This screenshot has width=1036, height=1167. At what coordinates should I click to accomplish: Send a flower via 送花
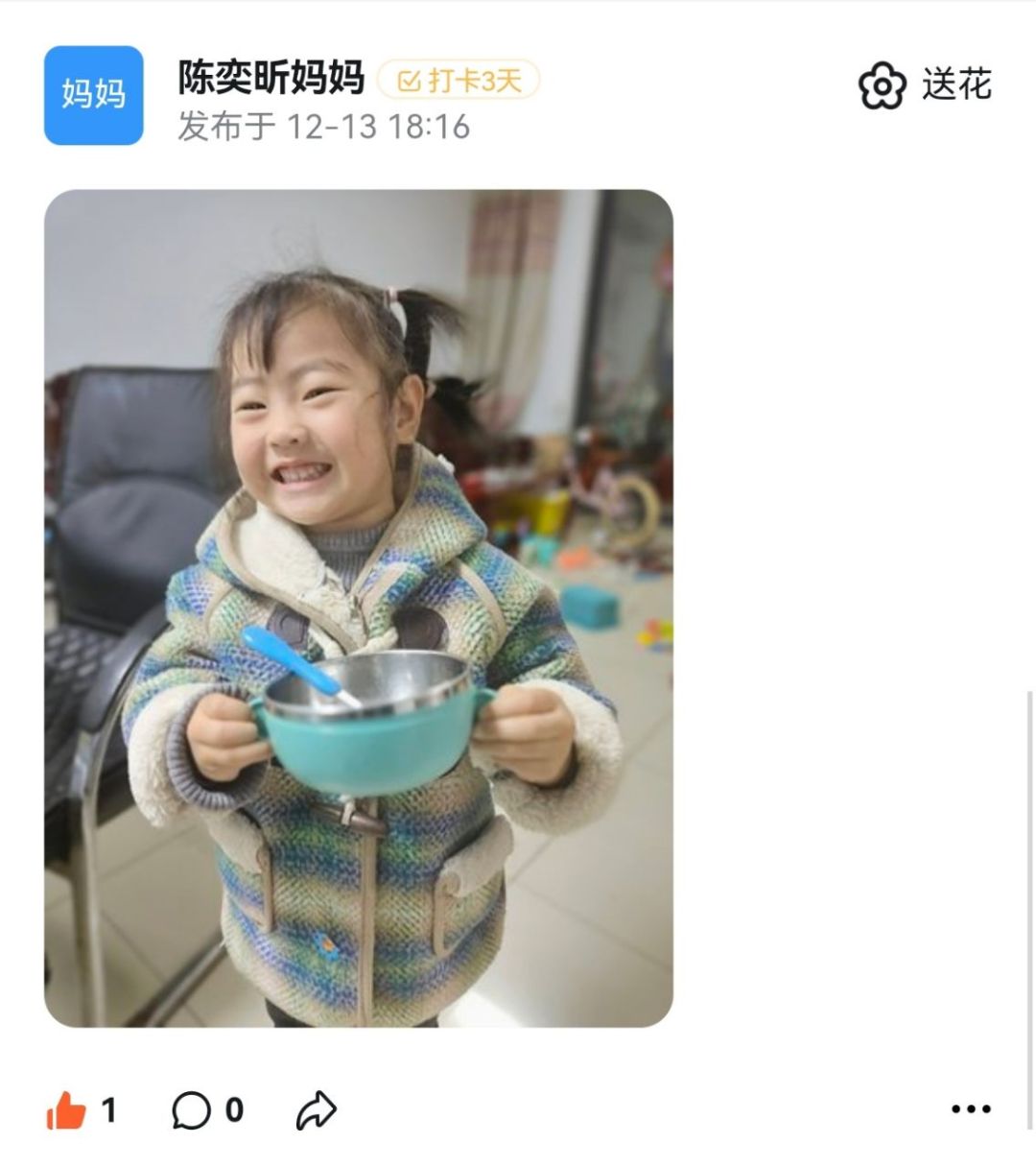coord(925,85)
